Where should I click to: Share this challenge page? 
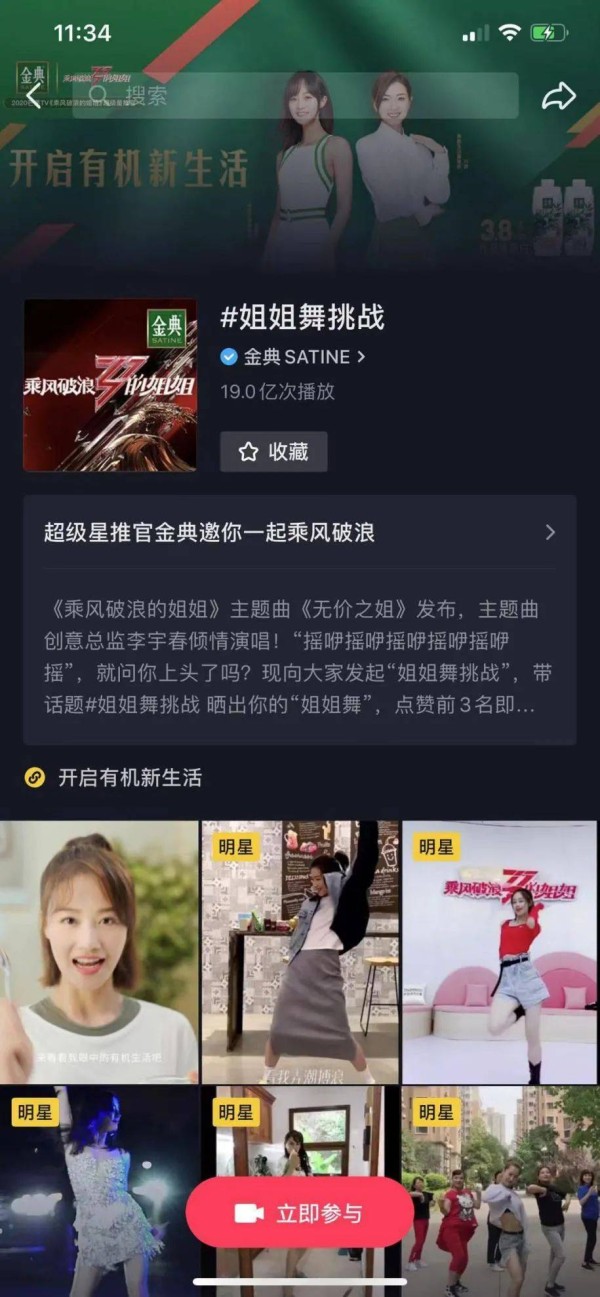[x=558, y=96]
